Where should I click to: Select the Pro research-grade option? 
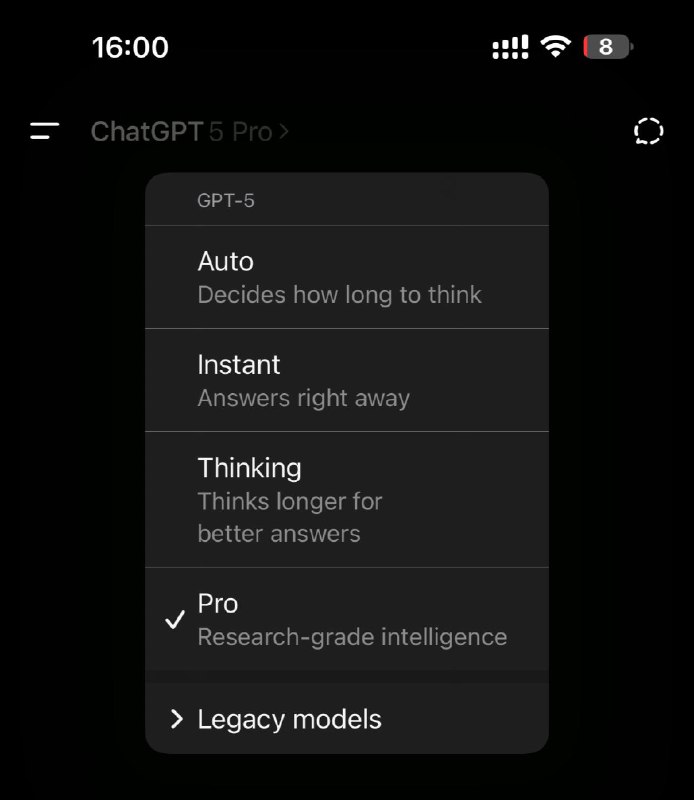pos(346,619)
